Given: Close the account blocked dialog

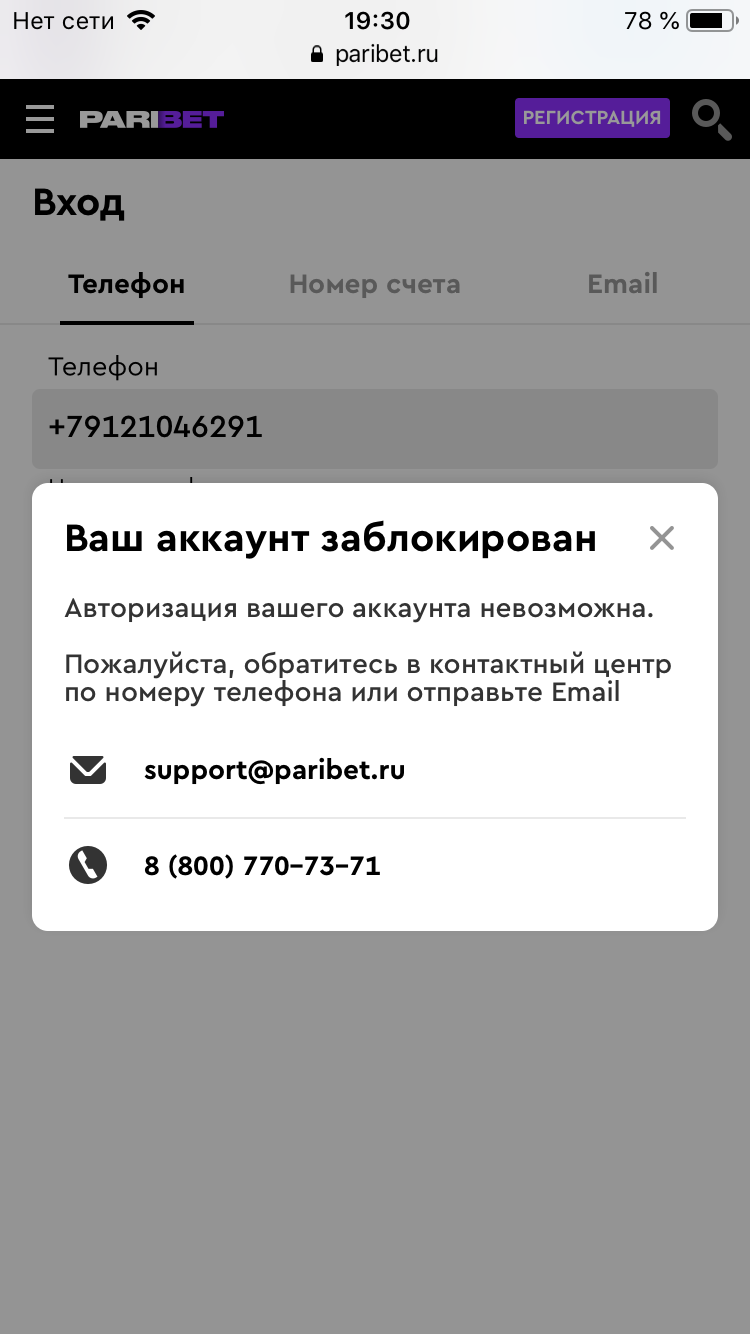Looking at the screenshot, I should (662, 538).
